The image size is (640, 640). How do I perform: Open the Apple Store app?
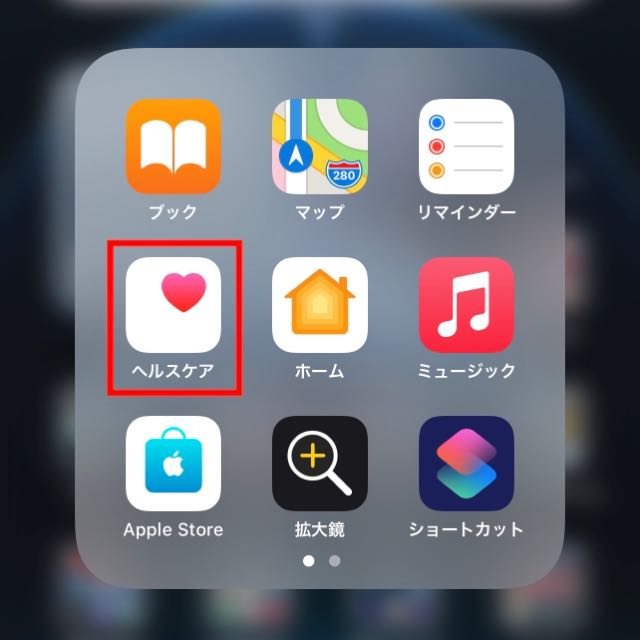173,464
